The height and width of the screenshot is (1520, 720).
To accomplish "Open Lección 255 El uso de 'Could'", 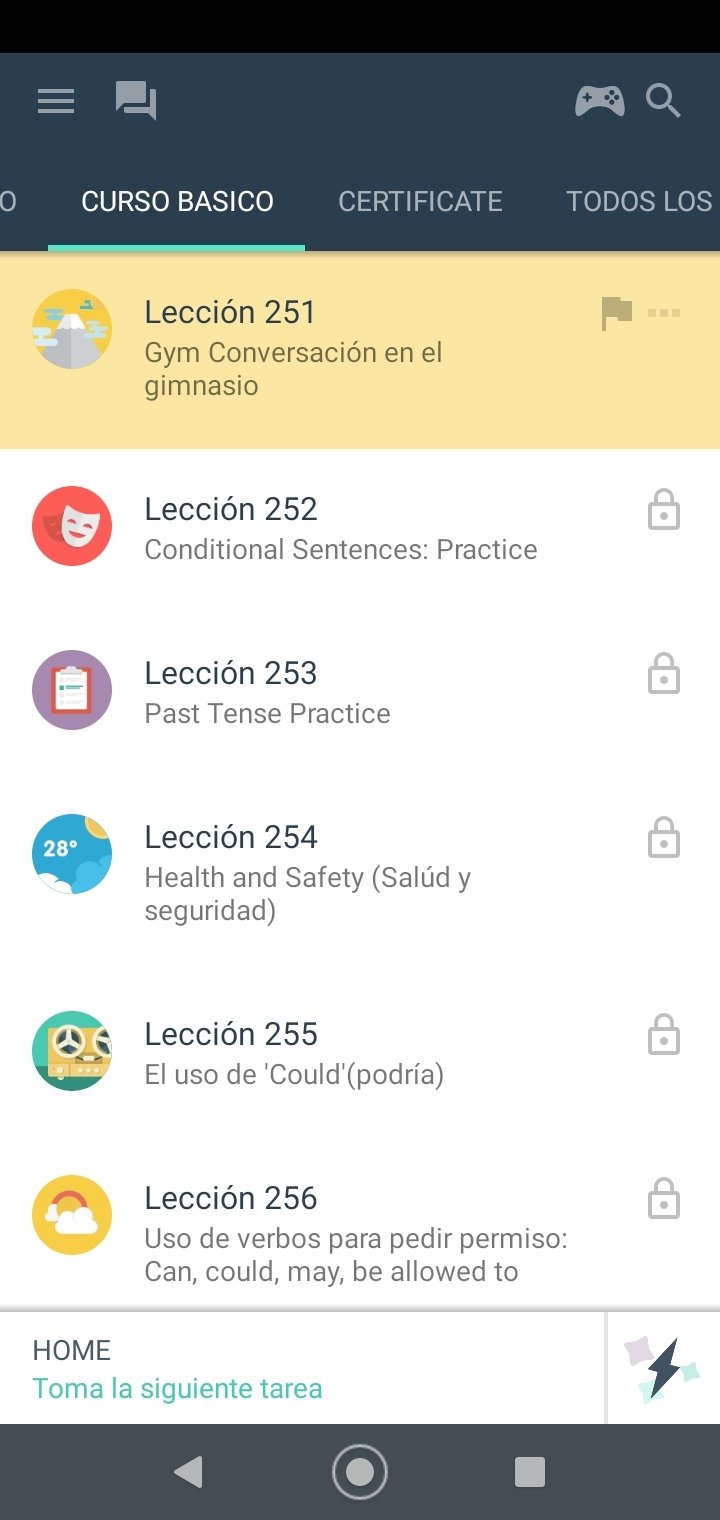I will 360,1052.
